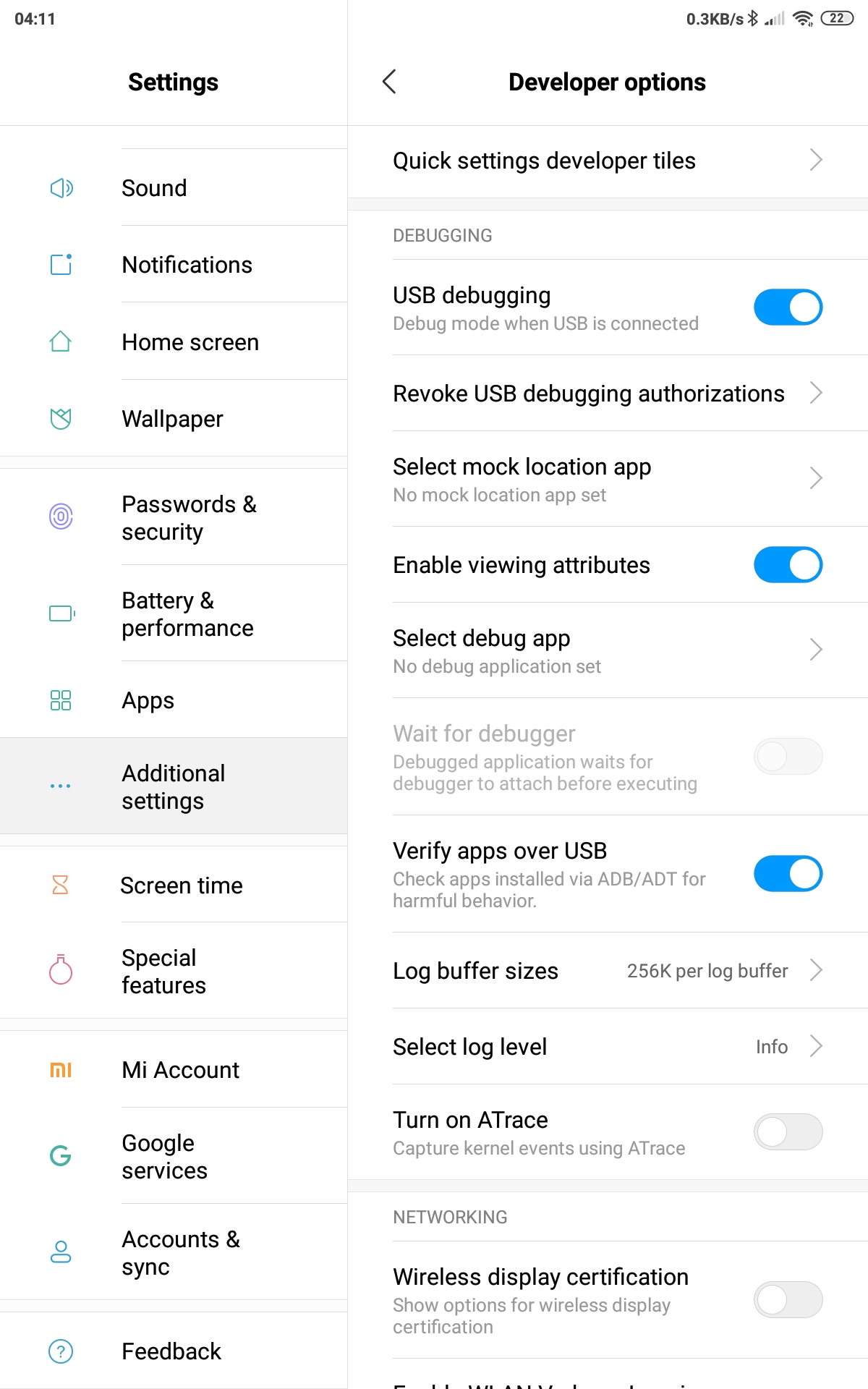
Task: Enable the Turn on ATrace switch
Action: [788, 1132]
